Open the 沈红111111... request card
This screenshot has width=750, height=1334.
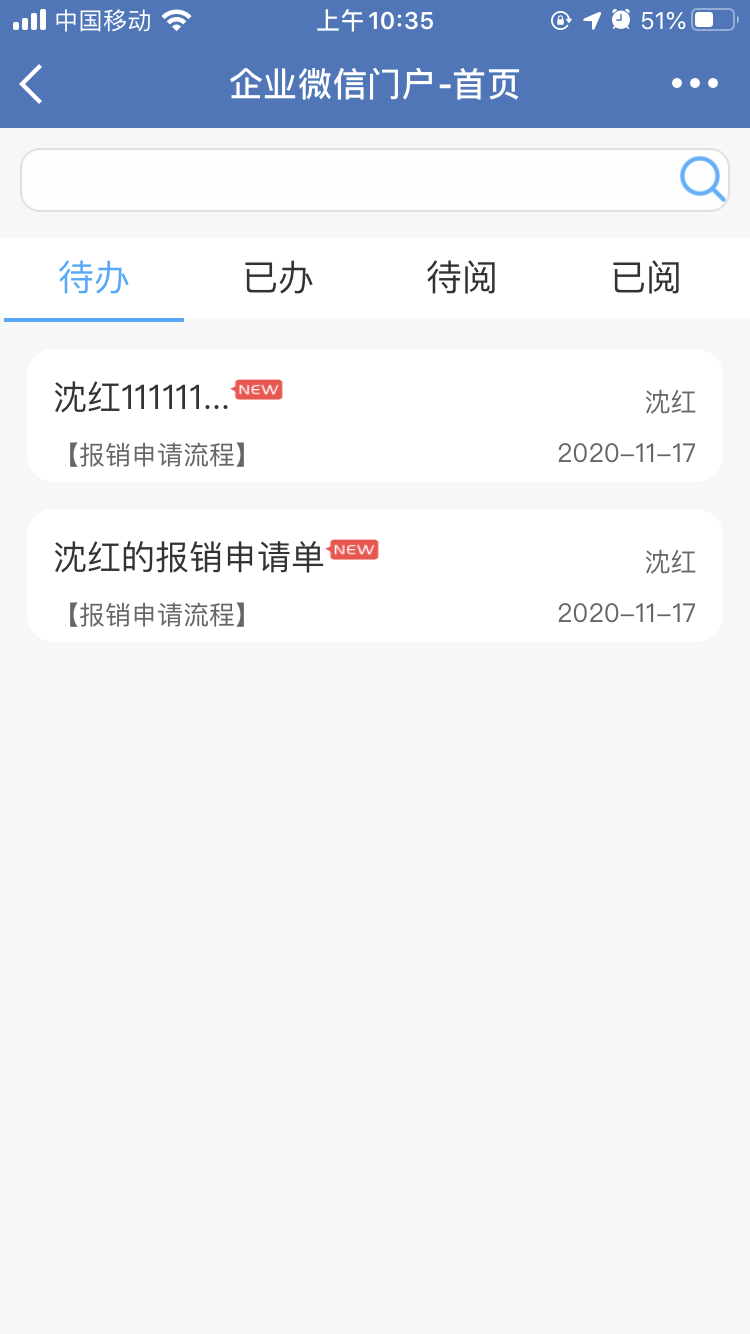pyautogui.click(x=375, y=416)
